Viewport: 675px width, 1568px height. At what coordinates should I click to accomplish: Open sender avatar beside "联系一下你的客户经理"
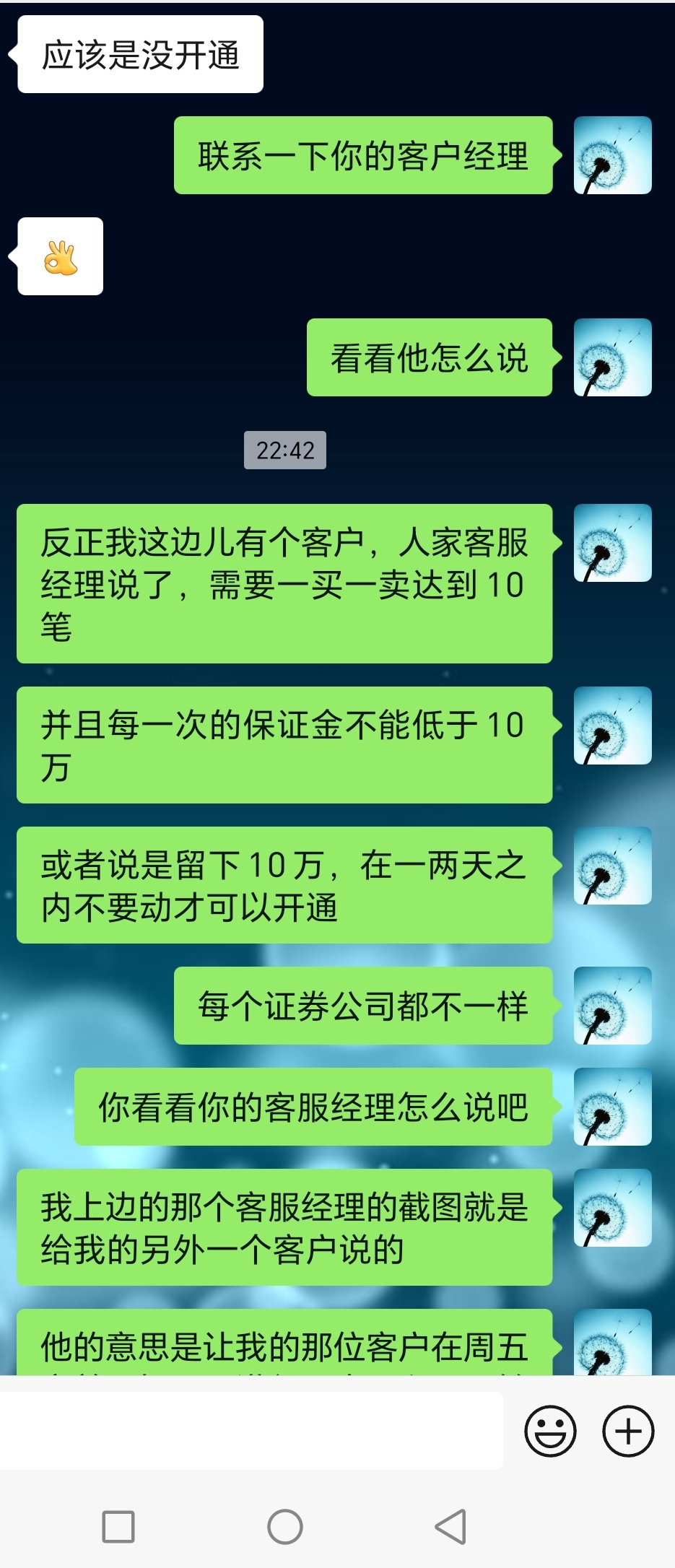point(612,155)
